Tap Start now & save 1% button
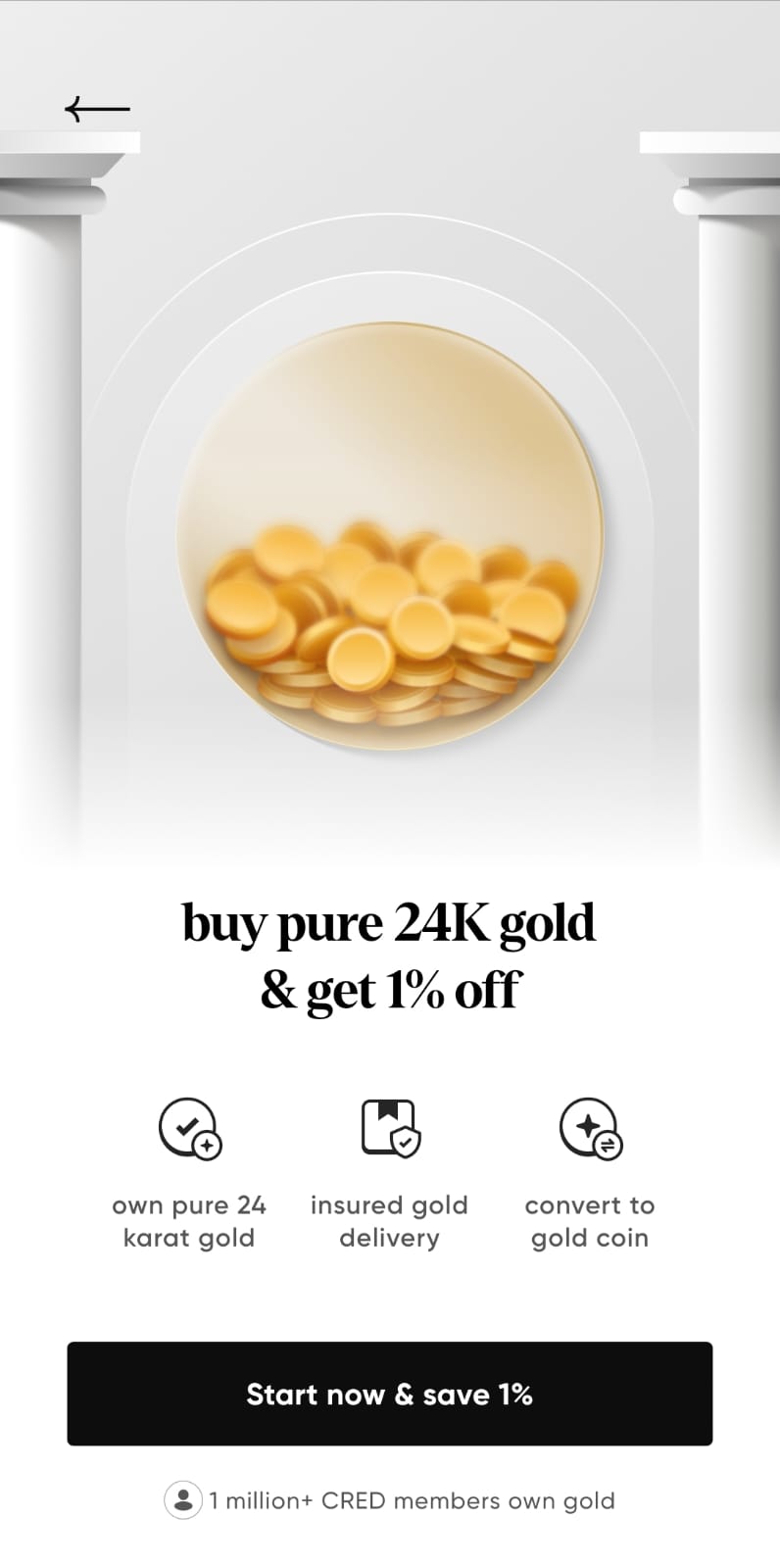The image size is (780, 1568). [x=389, y=1394]
